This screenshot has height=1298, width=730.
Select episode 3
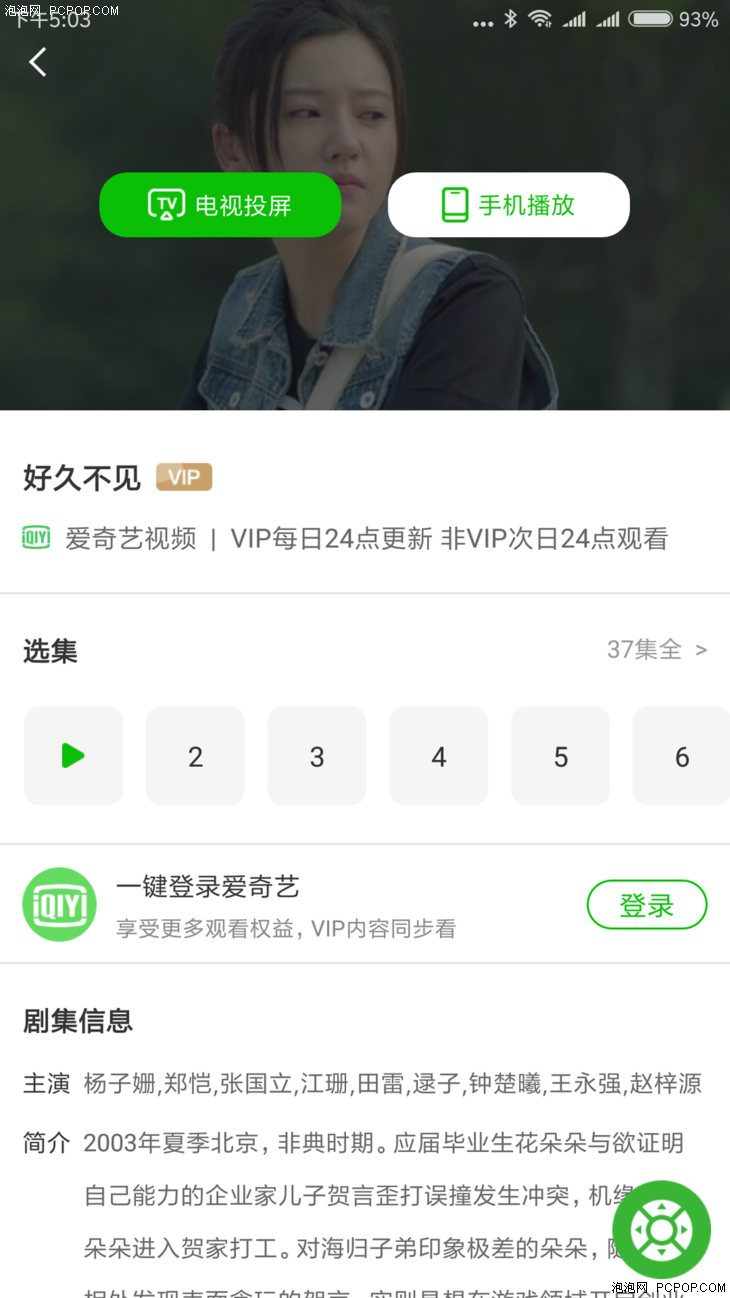[317, 756]
